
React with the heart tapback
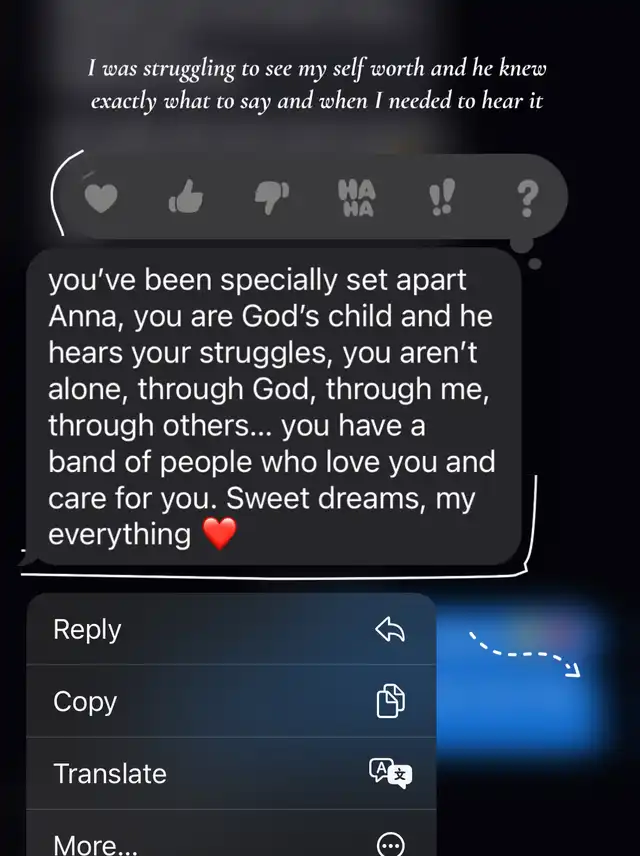click(x=99, y=200)
